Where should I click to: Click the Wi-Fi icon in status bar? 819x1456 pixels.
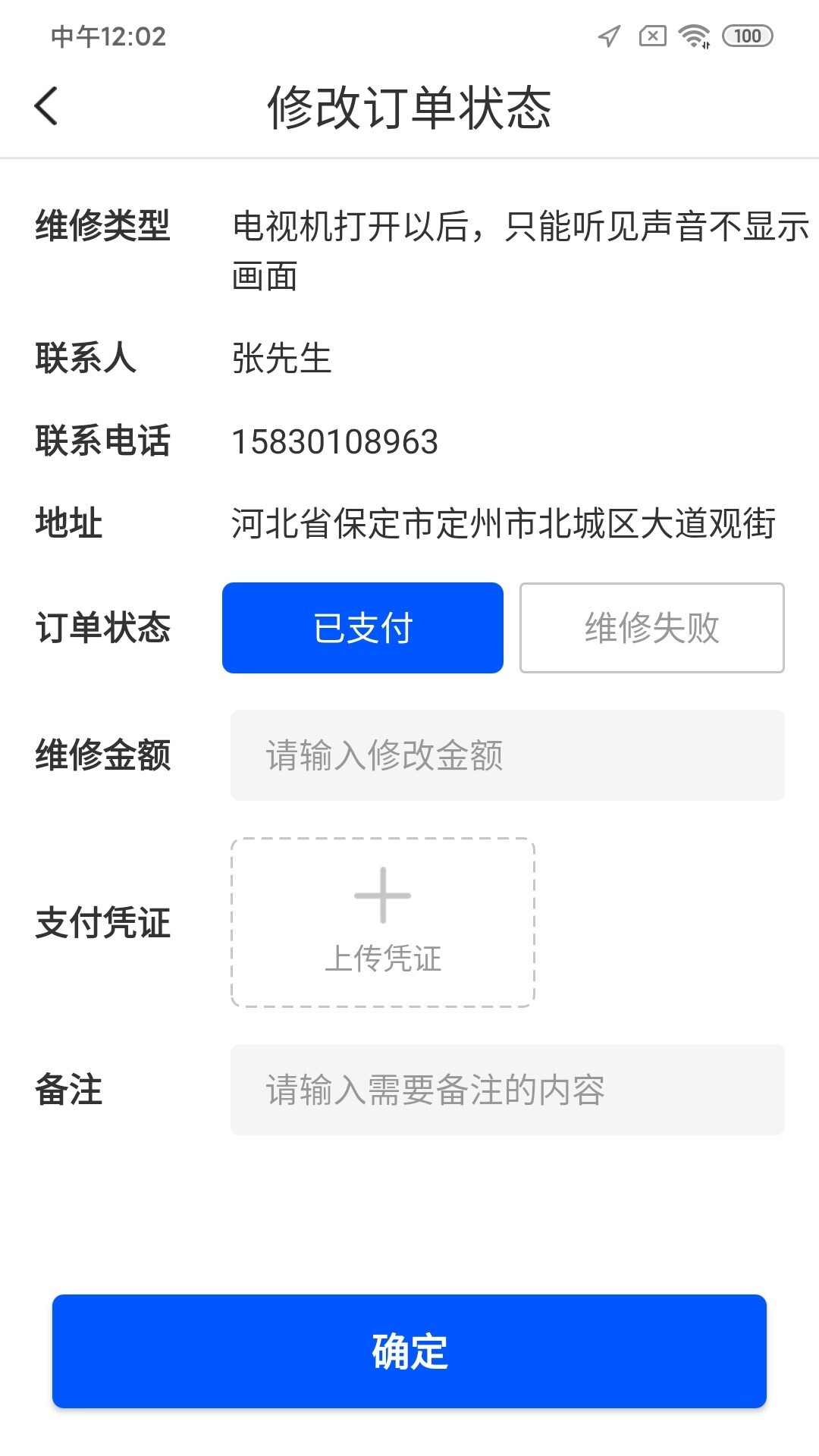[692, 35]
